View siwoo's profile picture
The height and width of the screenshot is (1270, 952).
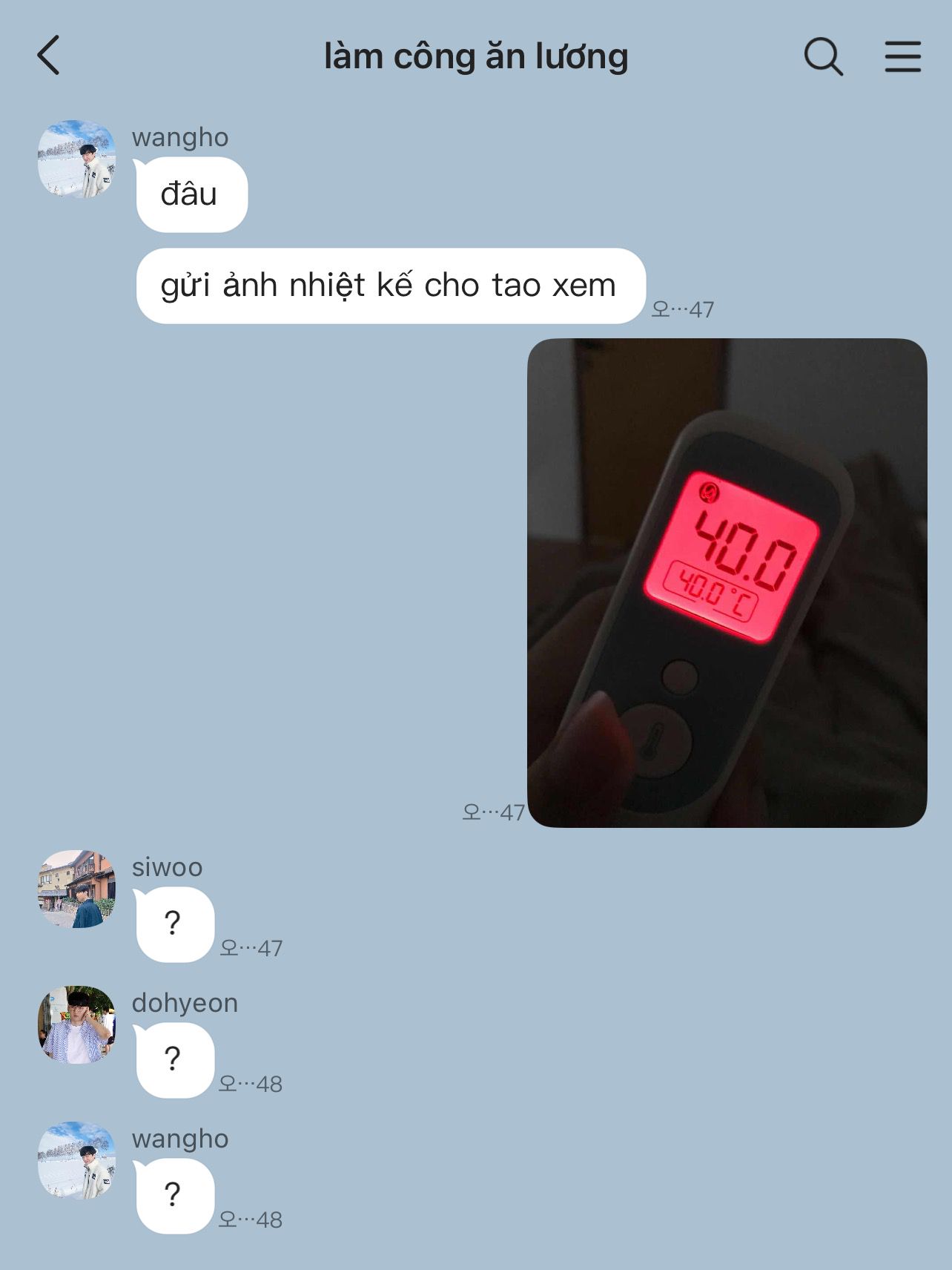77,889
